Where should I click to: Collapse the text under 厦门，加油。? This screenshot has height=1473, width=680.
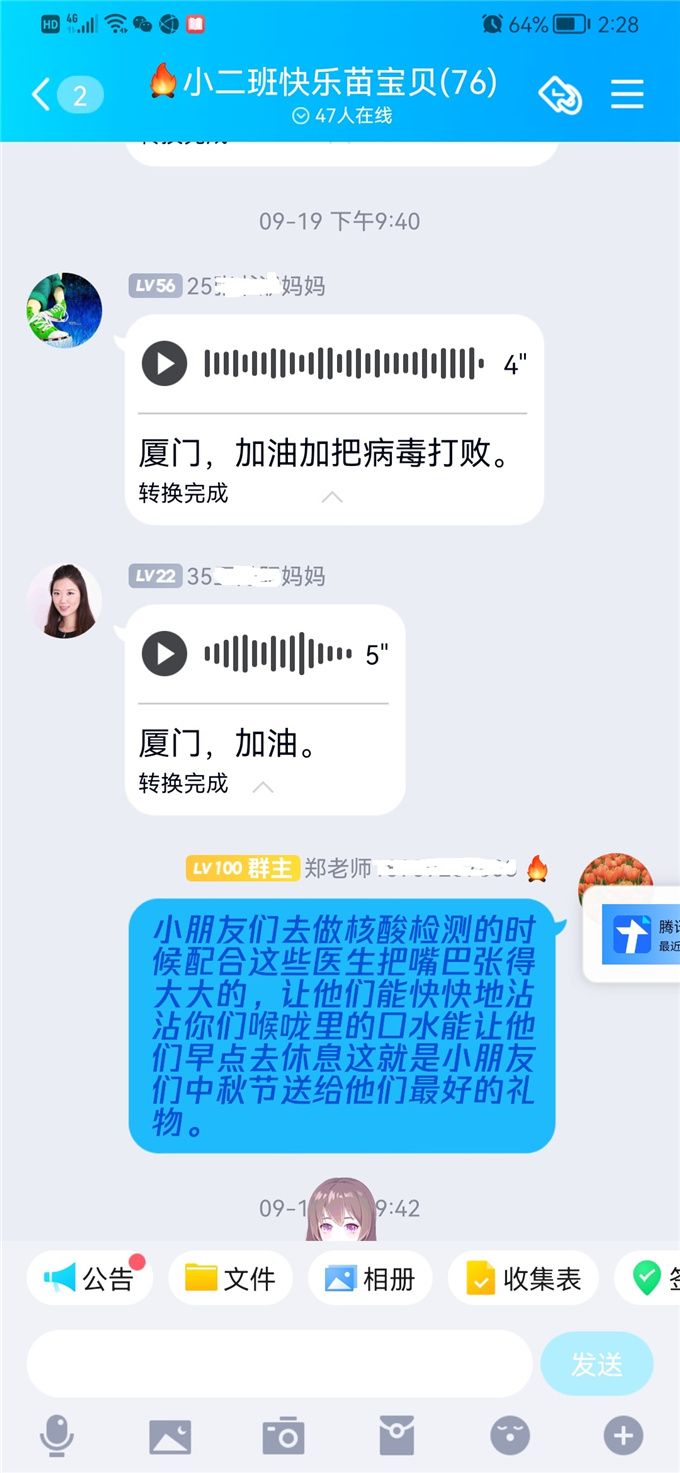coord(263,787)
